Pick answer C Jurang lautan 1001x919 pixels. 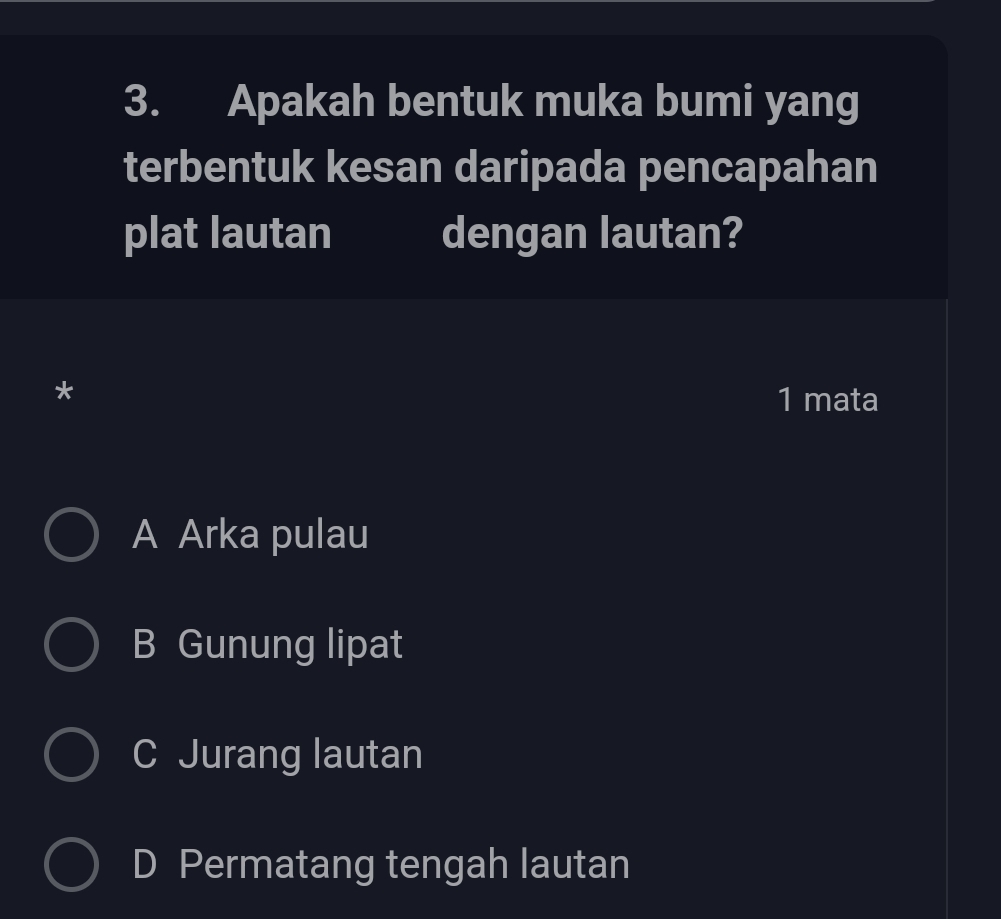[72, 754]
